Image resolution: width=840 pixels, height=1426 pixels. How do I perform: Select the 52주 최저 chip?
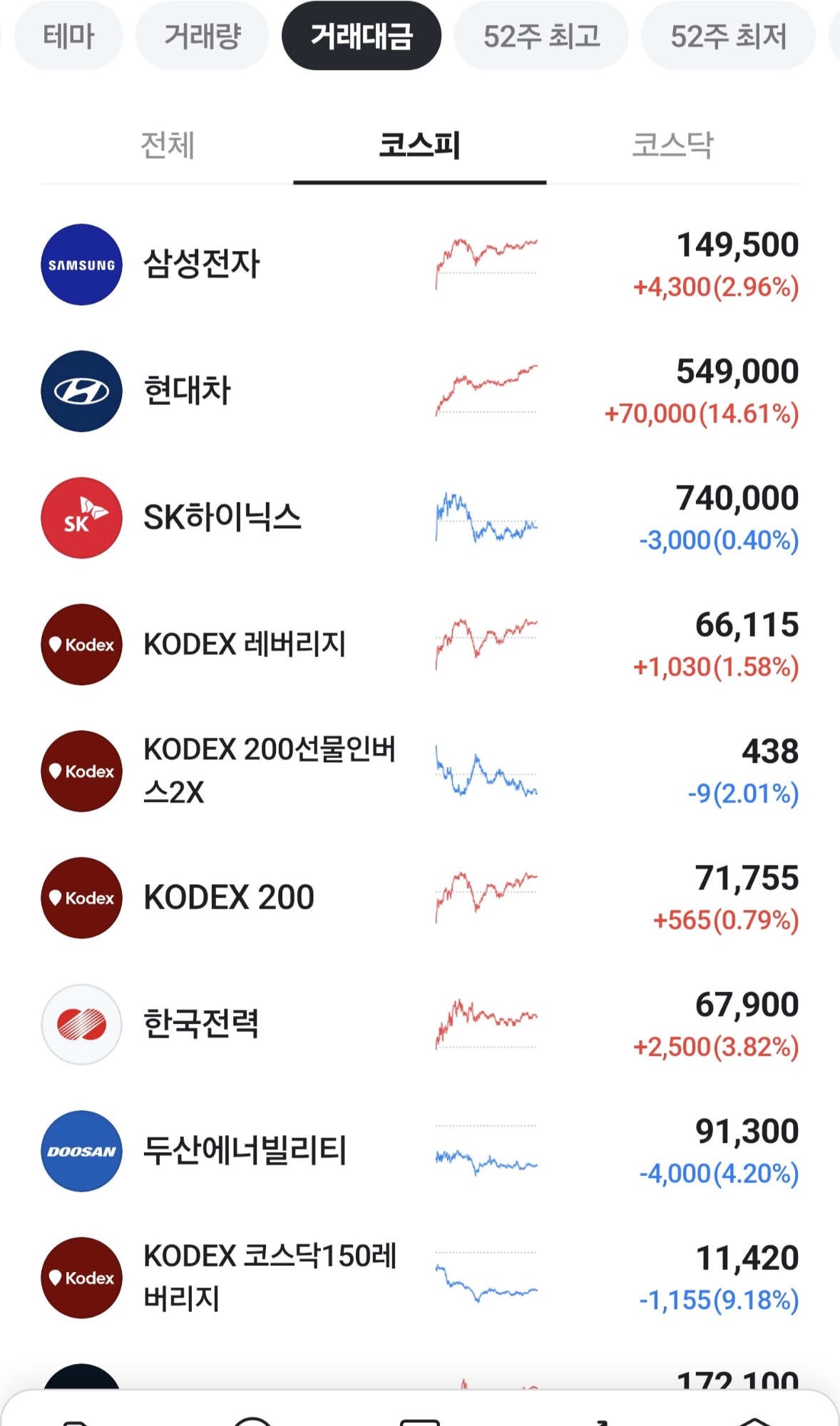pos(728,36)
